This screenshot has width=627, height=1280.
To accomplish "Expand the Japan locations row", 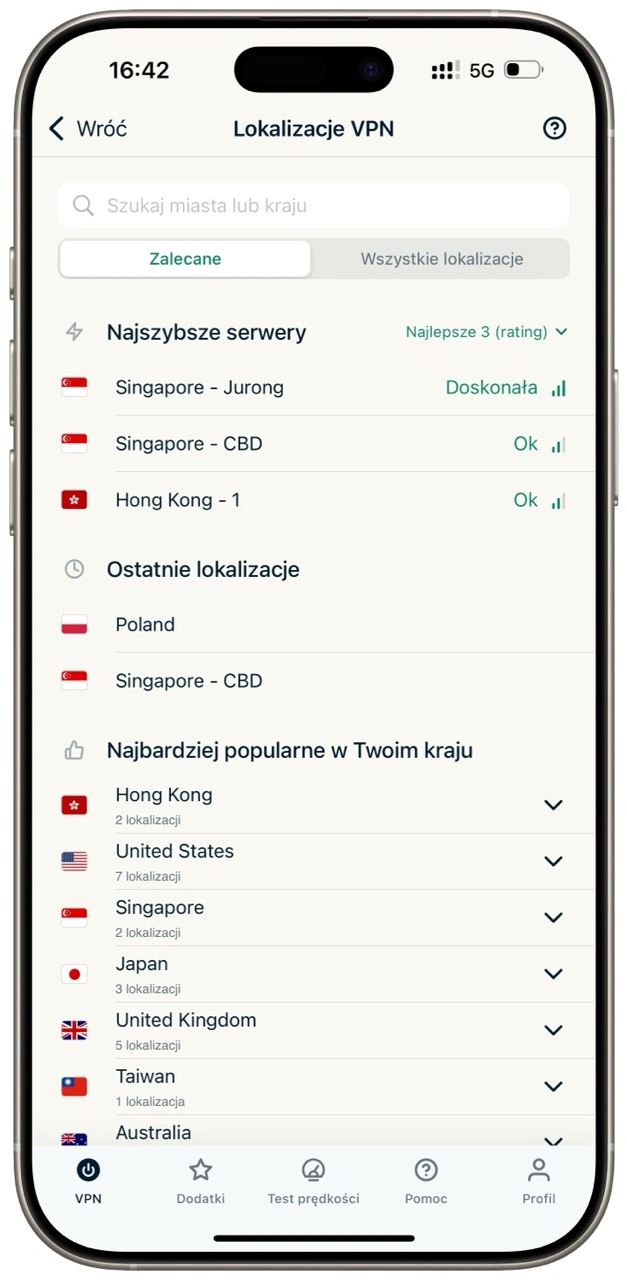I will click(553, 974).
